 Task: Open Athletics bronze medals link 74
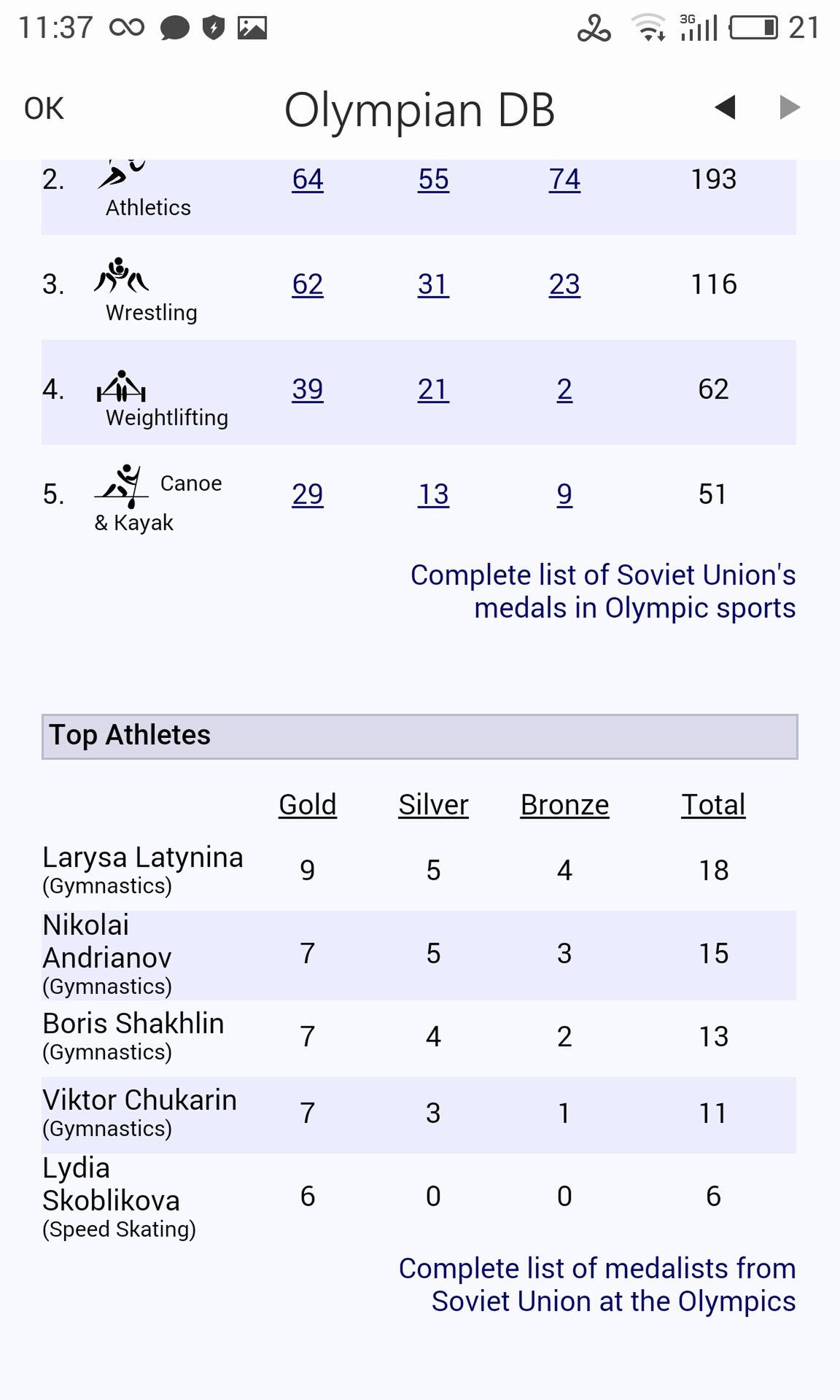(x=564, y=179)
